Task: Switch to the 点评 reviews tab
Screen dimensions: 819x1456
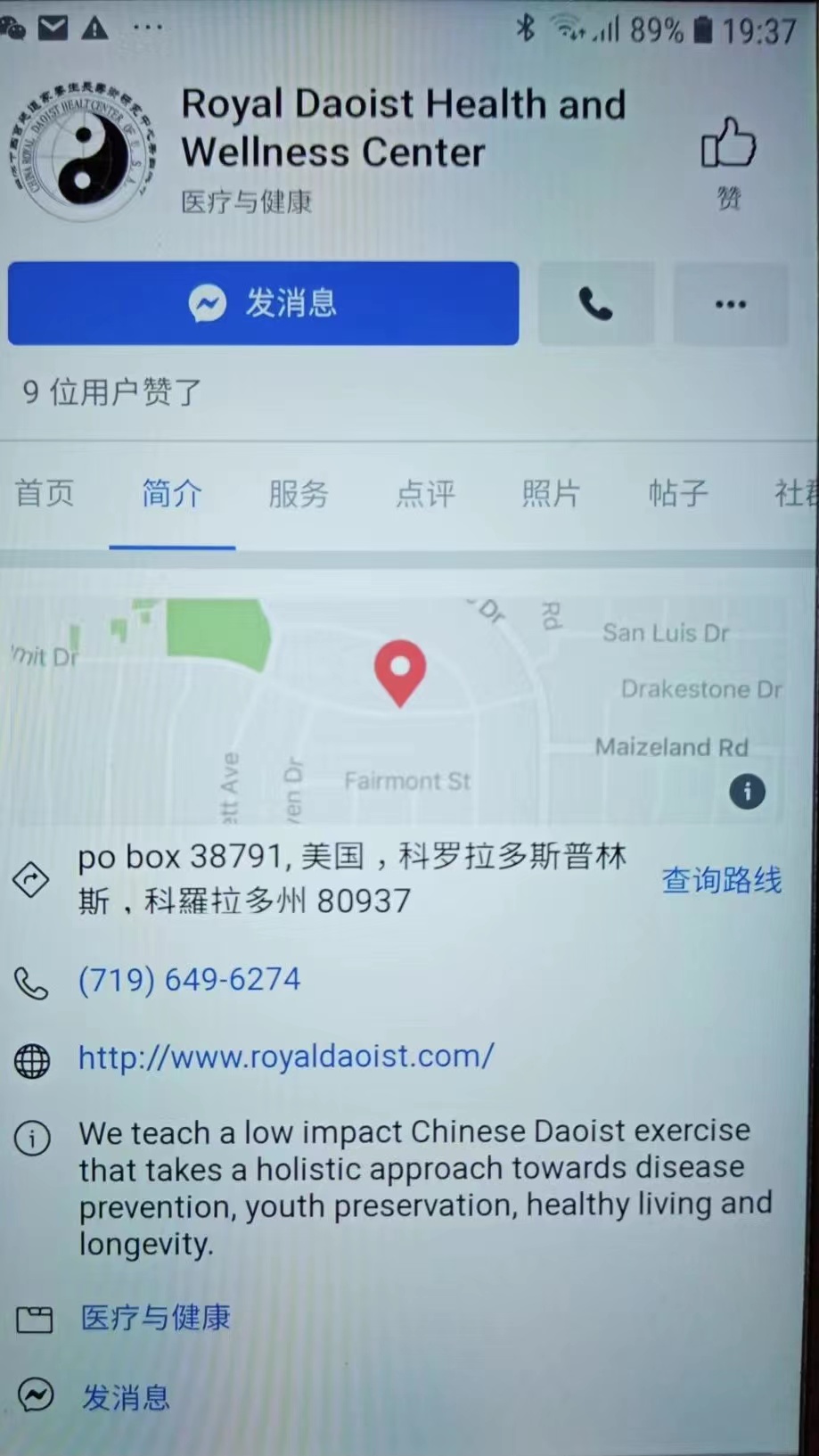Action: (425, 493)
